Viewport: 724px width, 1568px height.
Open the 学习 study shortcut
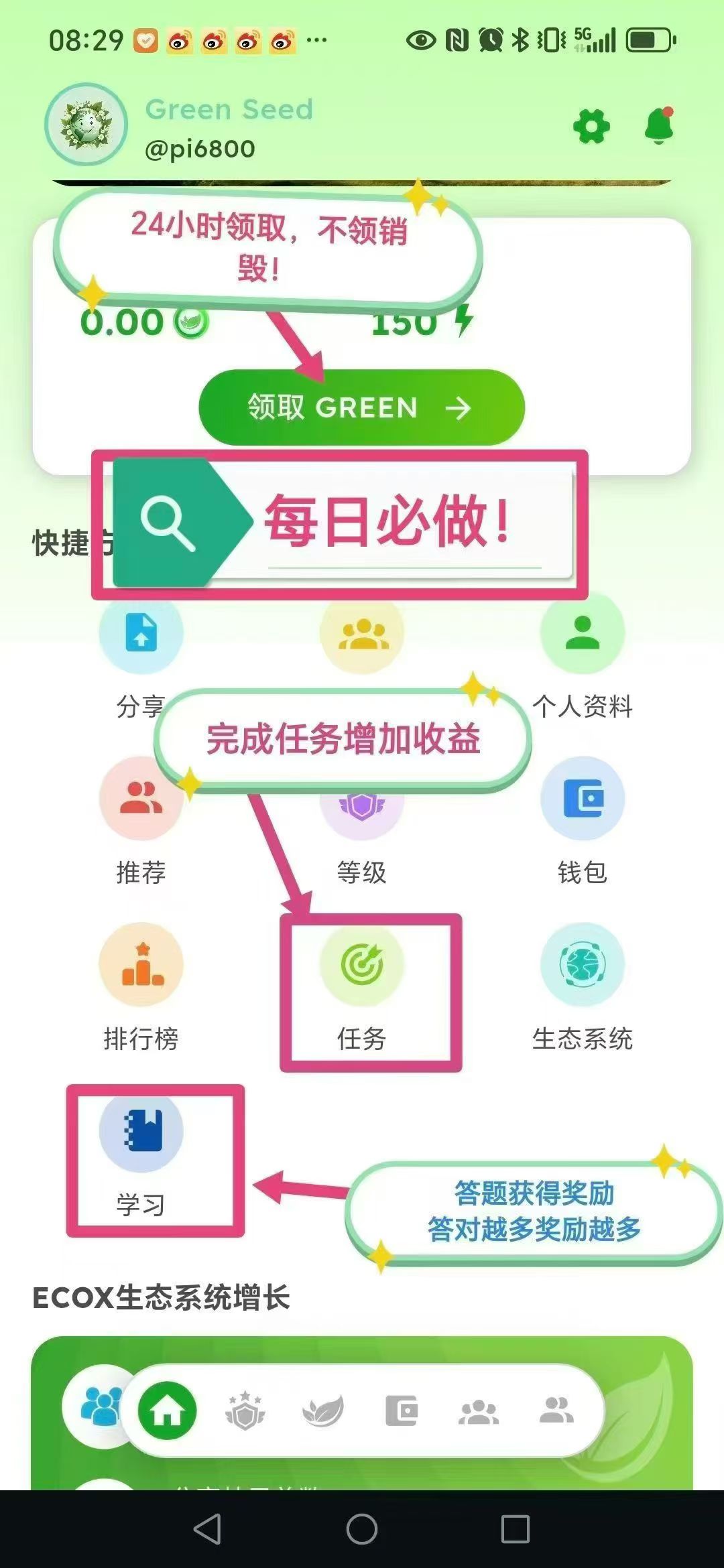point(141,1131)
